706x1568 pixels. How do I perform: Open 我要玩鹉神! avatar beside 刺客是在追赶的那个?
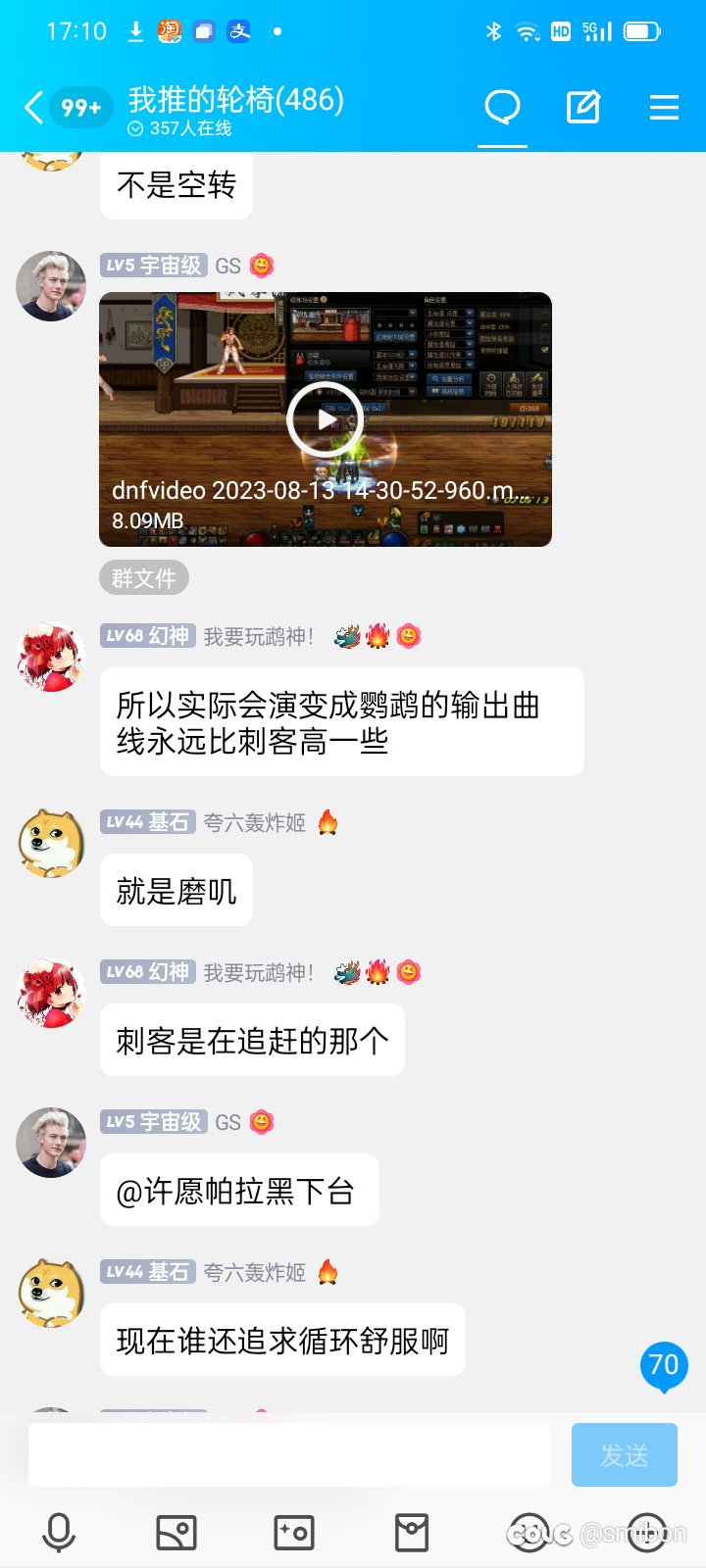[x=51, y=993]
